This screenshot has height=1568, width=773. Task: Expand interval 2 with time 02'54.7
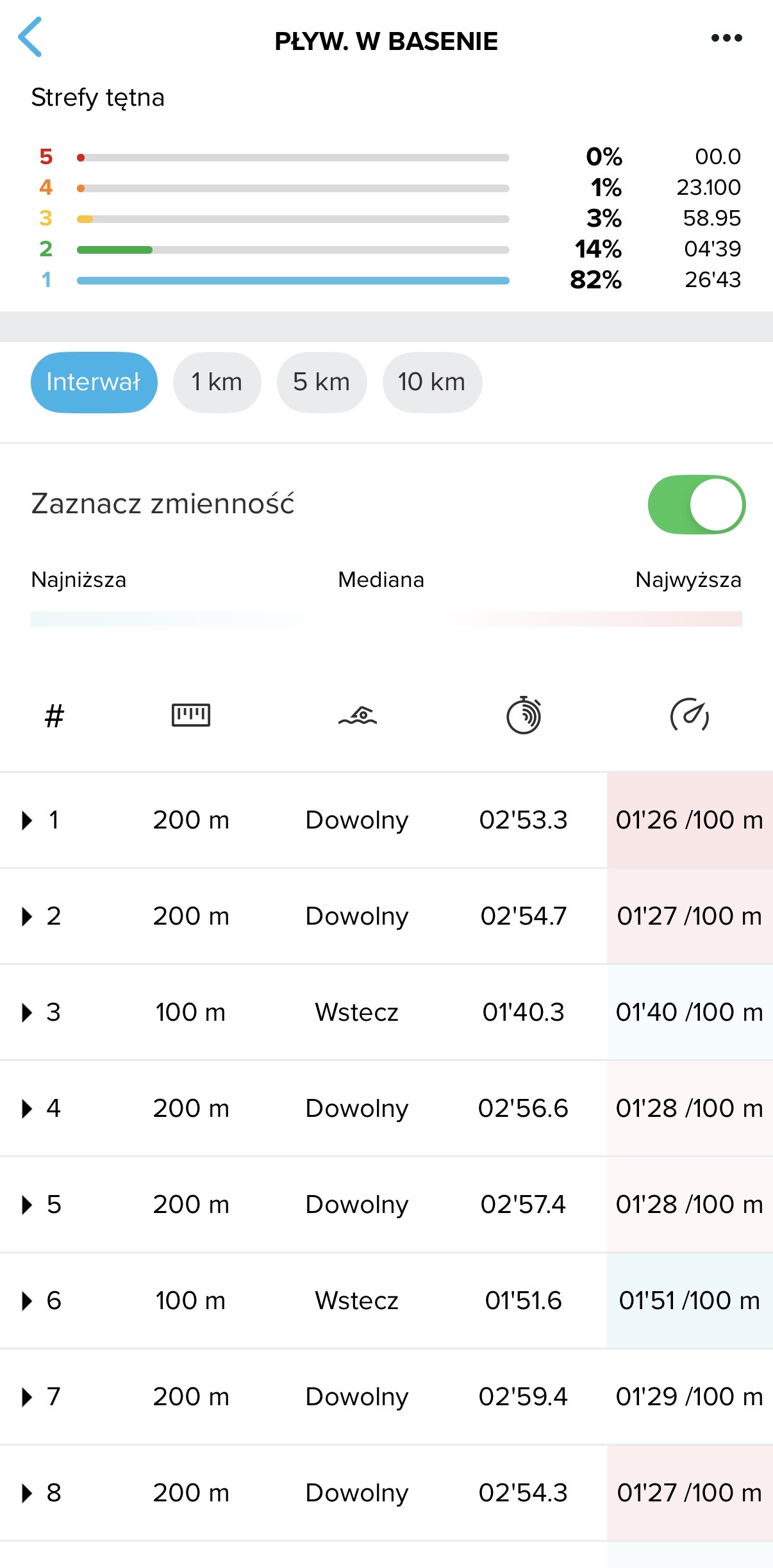tap(27, 916)
